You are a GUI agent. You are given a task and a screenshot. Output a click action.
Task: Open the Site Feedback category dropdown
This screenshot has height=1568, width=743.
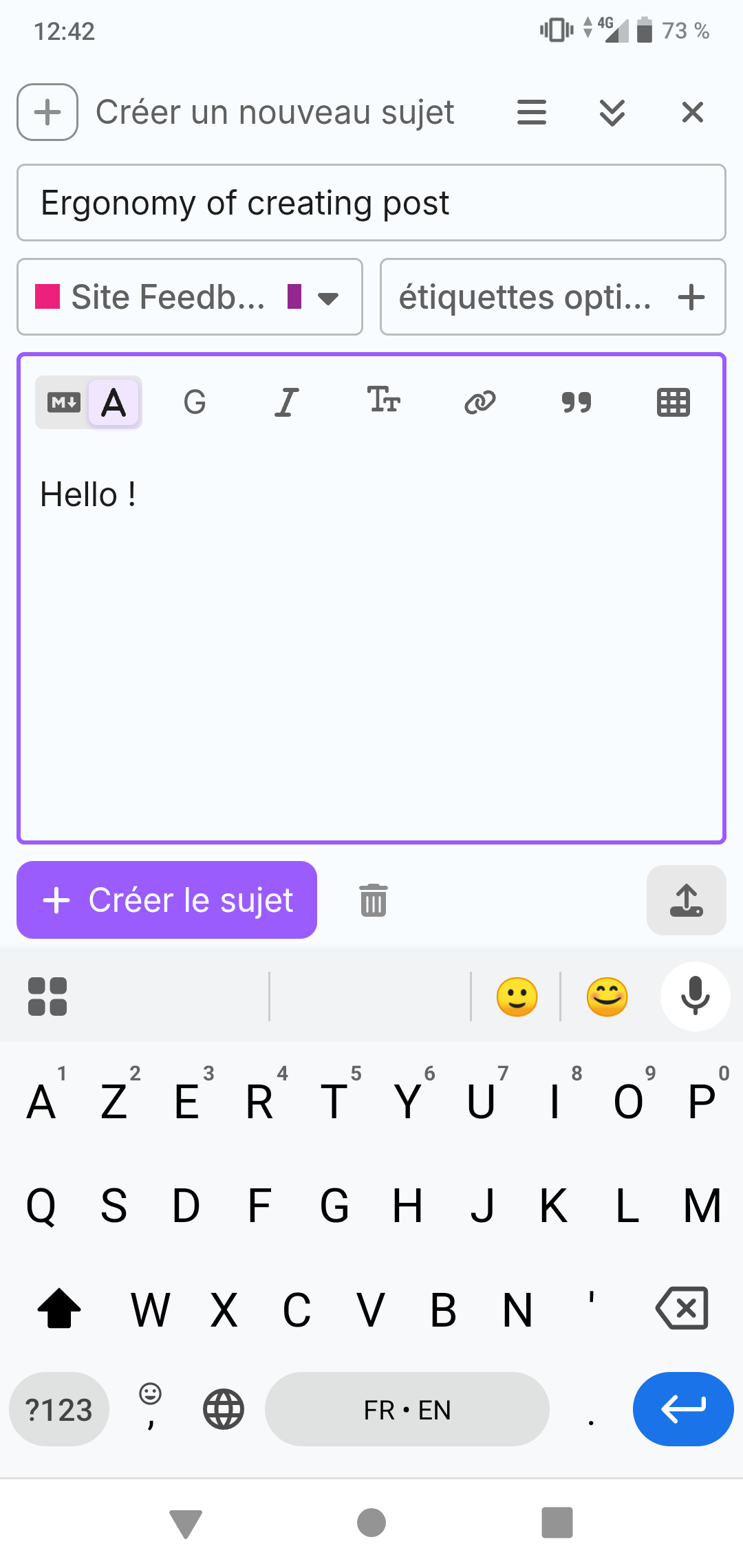(190, 297)
